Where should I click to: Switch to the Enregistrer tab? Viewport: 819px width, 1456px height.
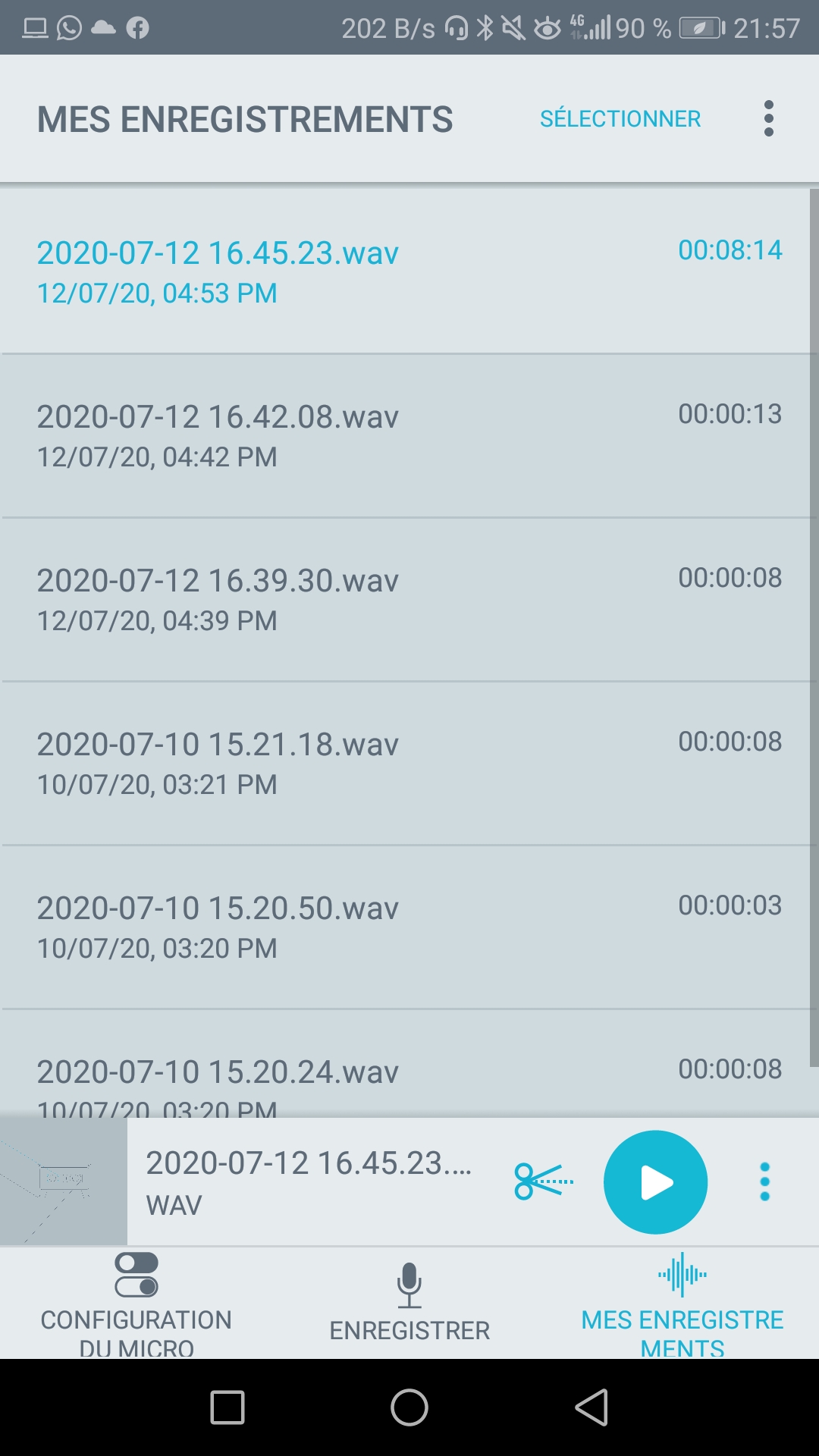409,1303
